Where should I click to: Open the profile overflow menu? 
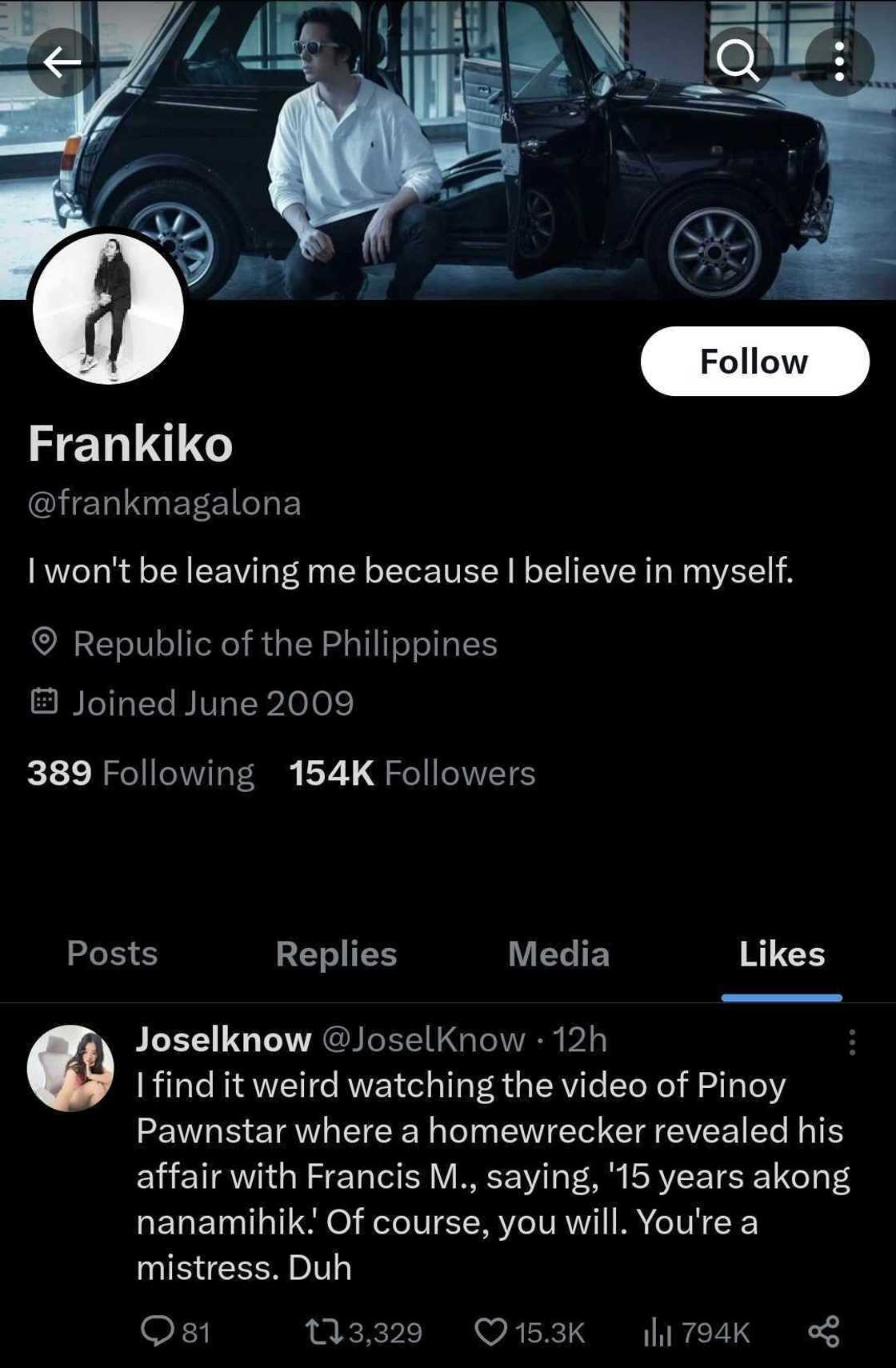(x=839, y=62)
